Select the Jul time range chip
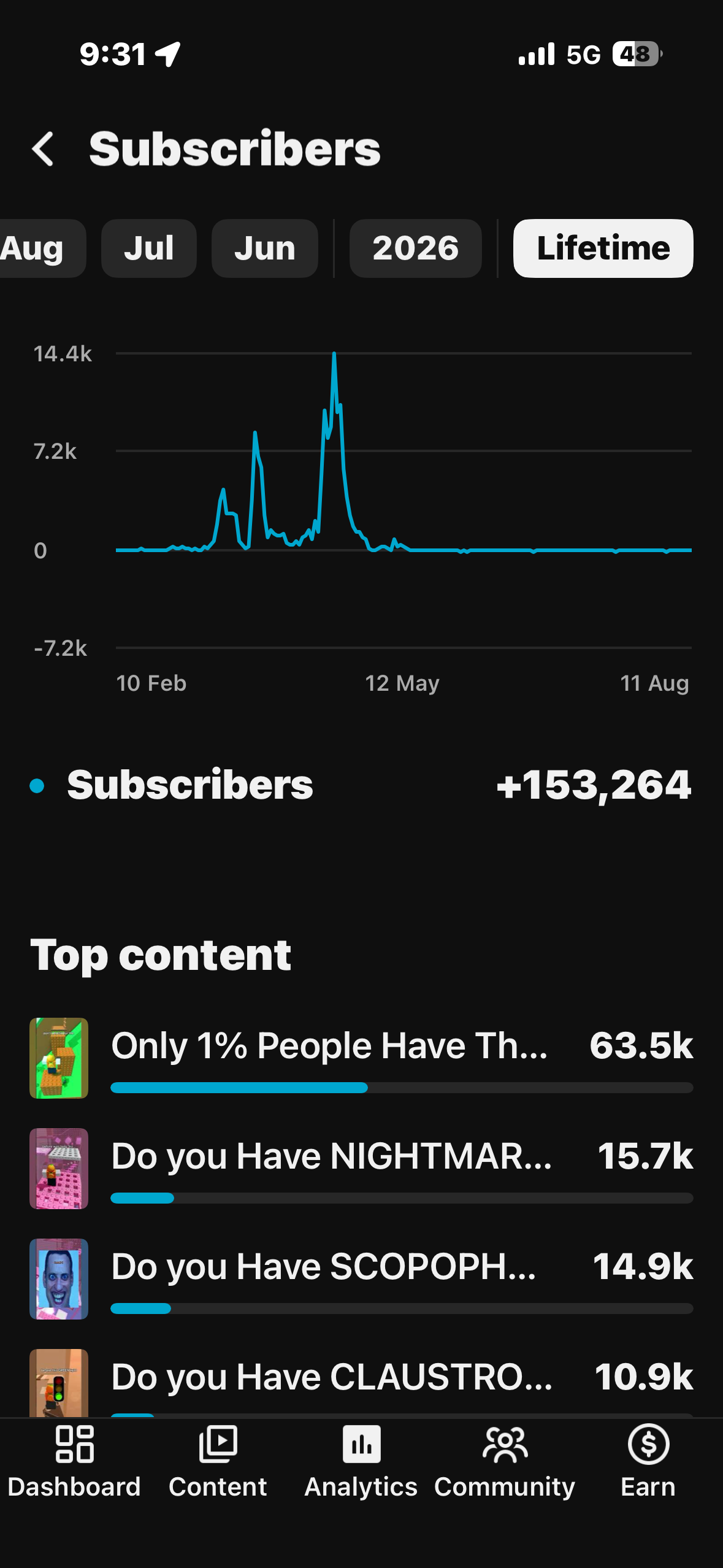Viewport: 723px width, 1568px height. [149, 248]
